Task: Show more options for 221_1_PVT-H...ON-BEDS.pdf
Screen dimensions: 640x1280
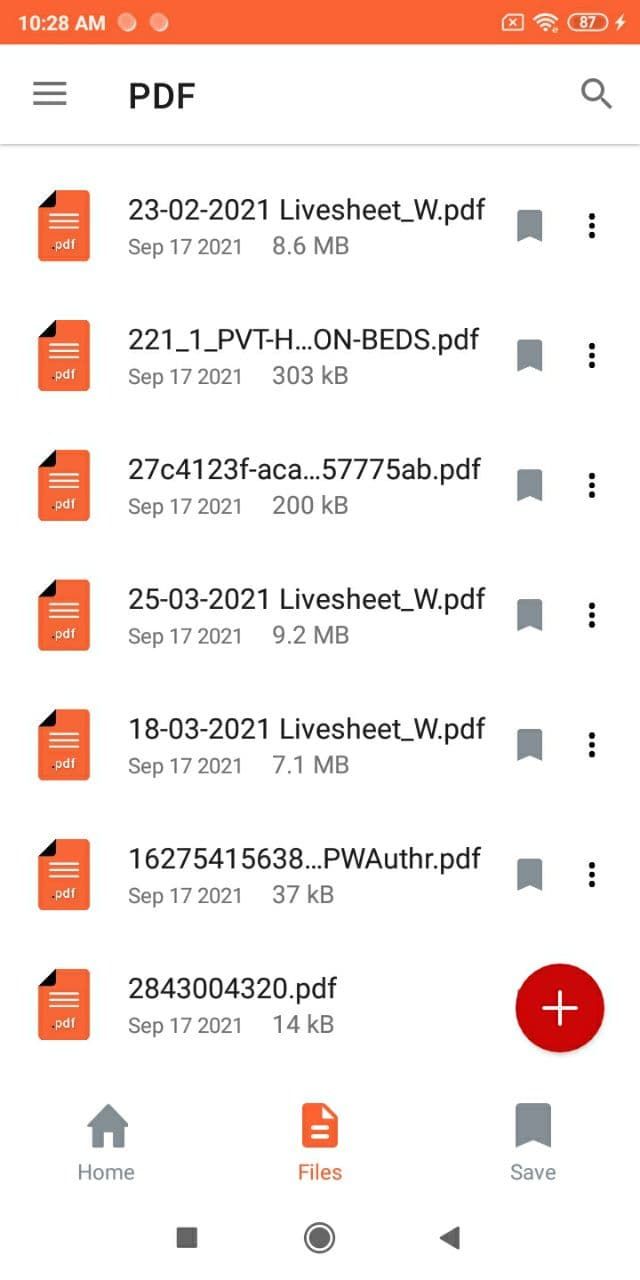Action: click(592, 356)
